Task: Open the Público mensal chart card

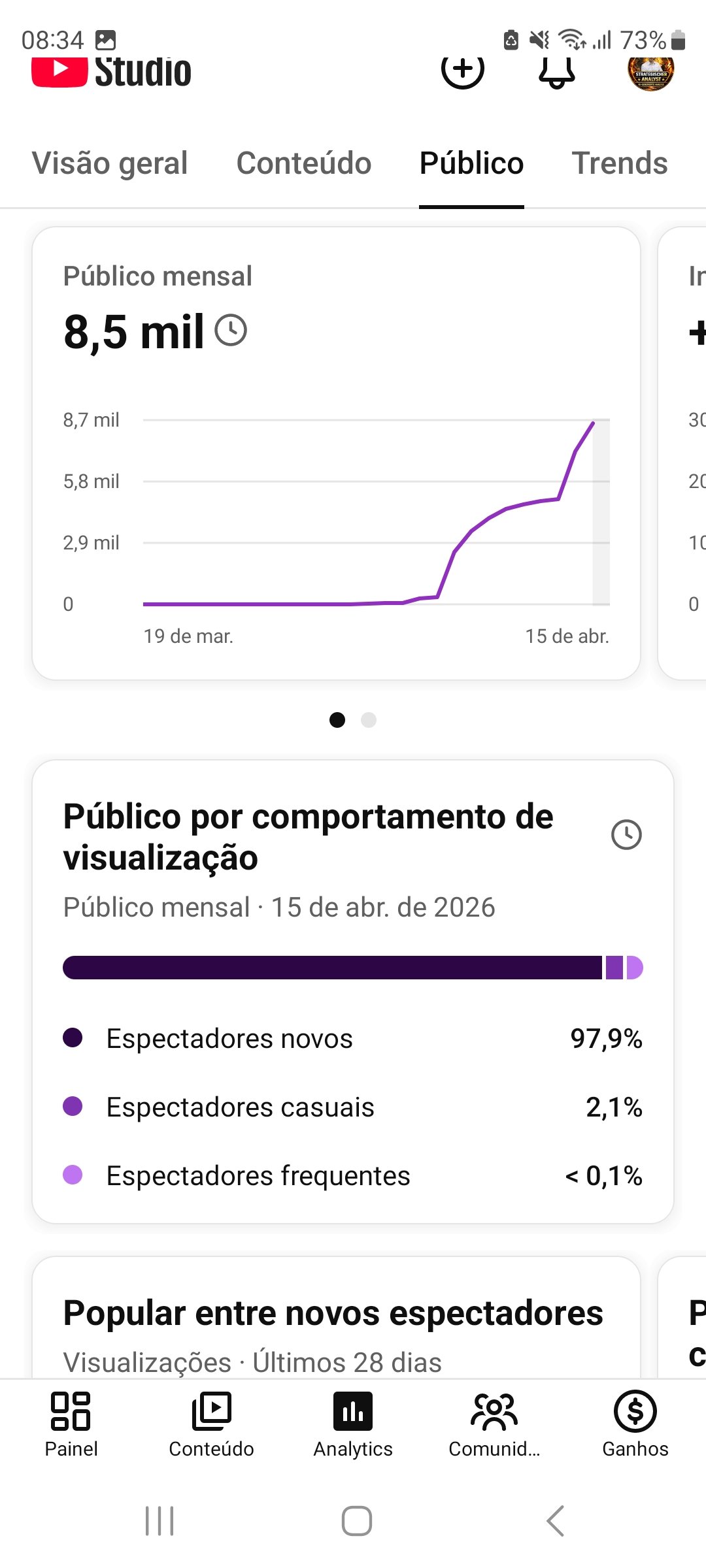Action: [x=336, y=510]
